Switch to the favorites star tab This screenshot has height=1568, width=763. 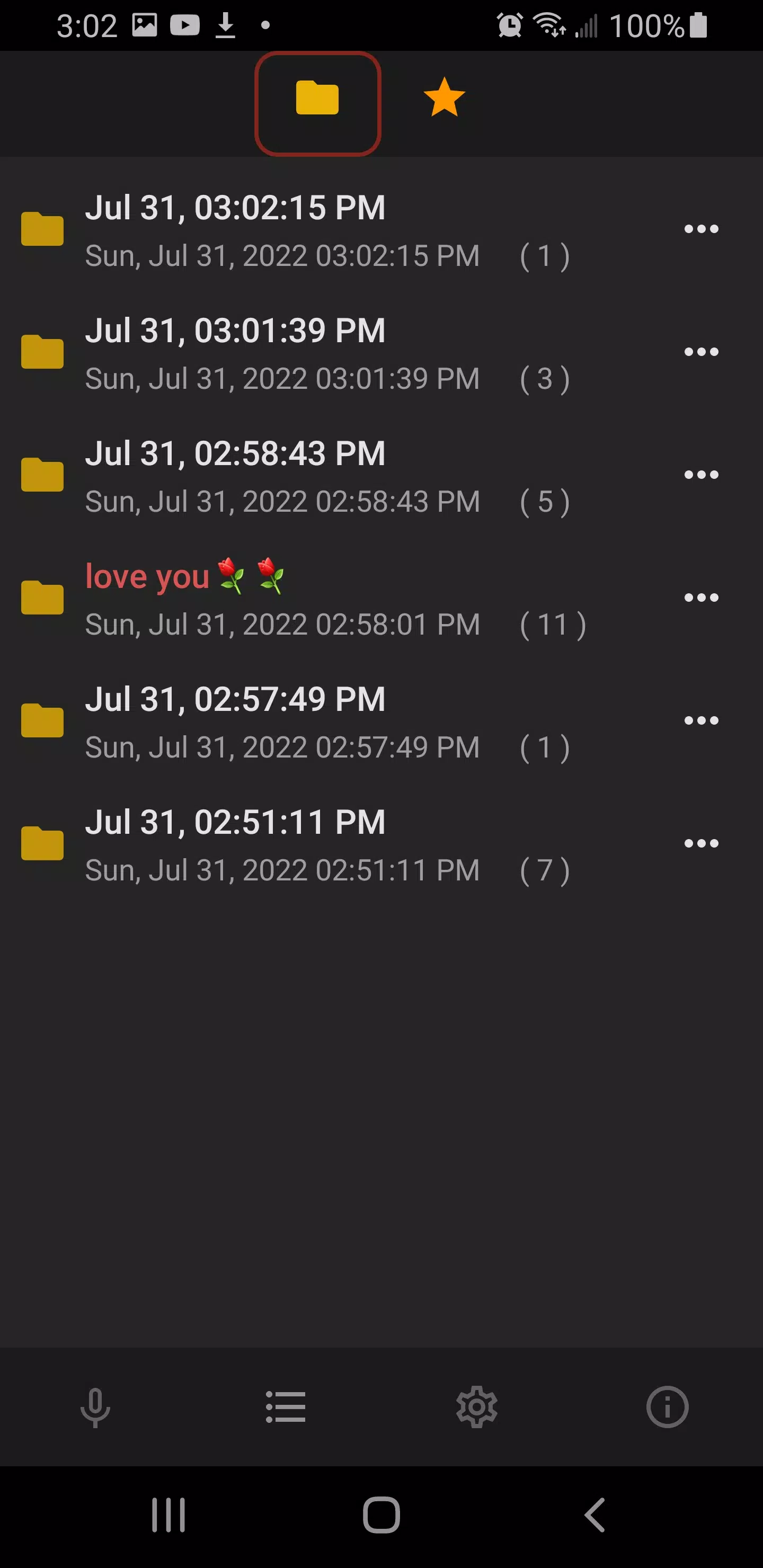point(444,97)
